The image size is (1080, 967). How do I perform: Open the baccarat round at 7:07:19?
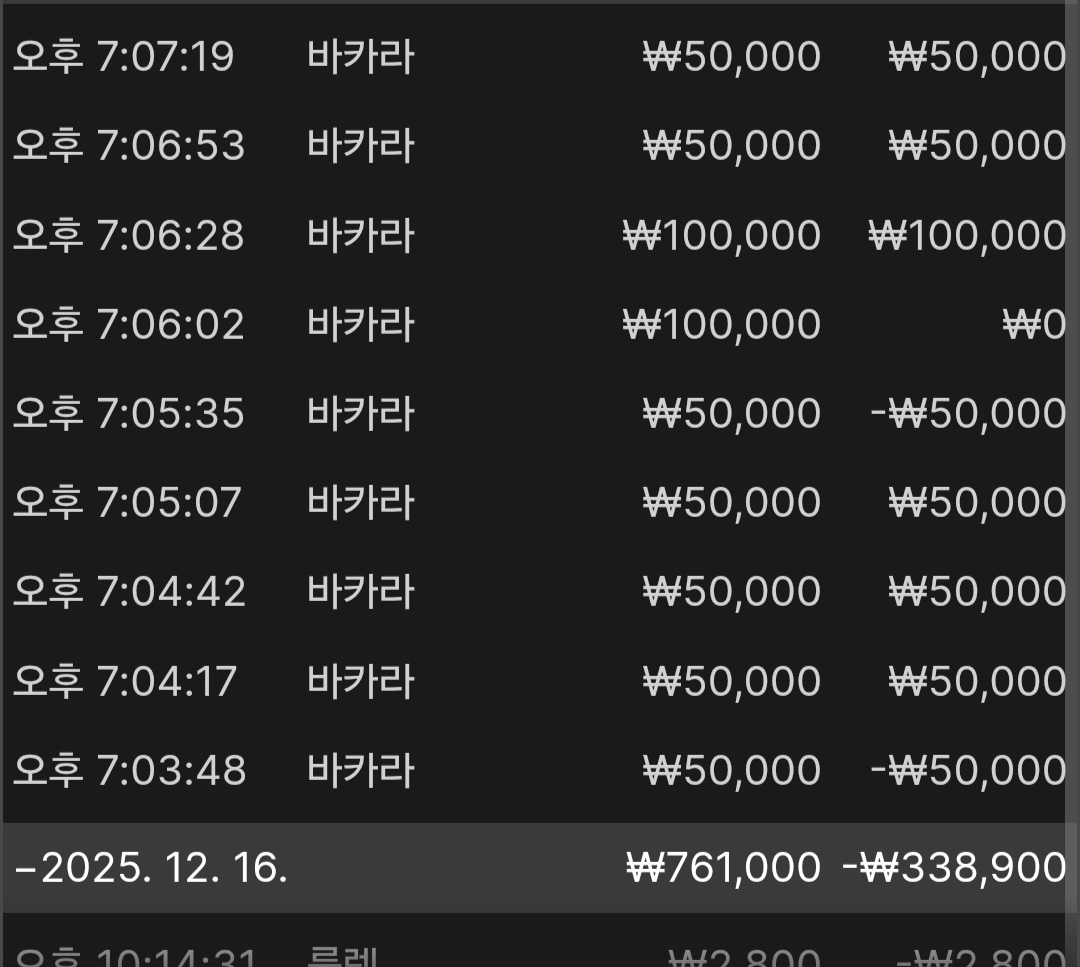click(x=360, y=57)
